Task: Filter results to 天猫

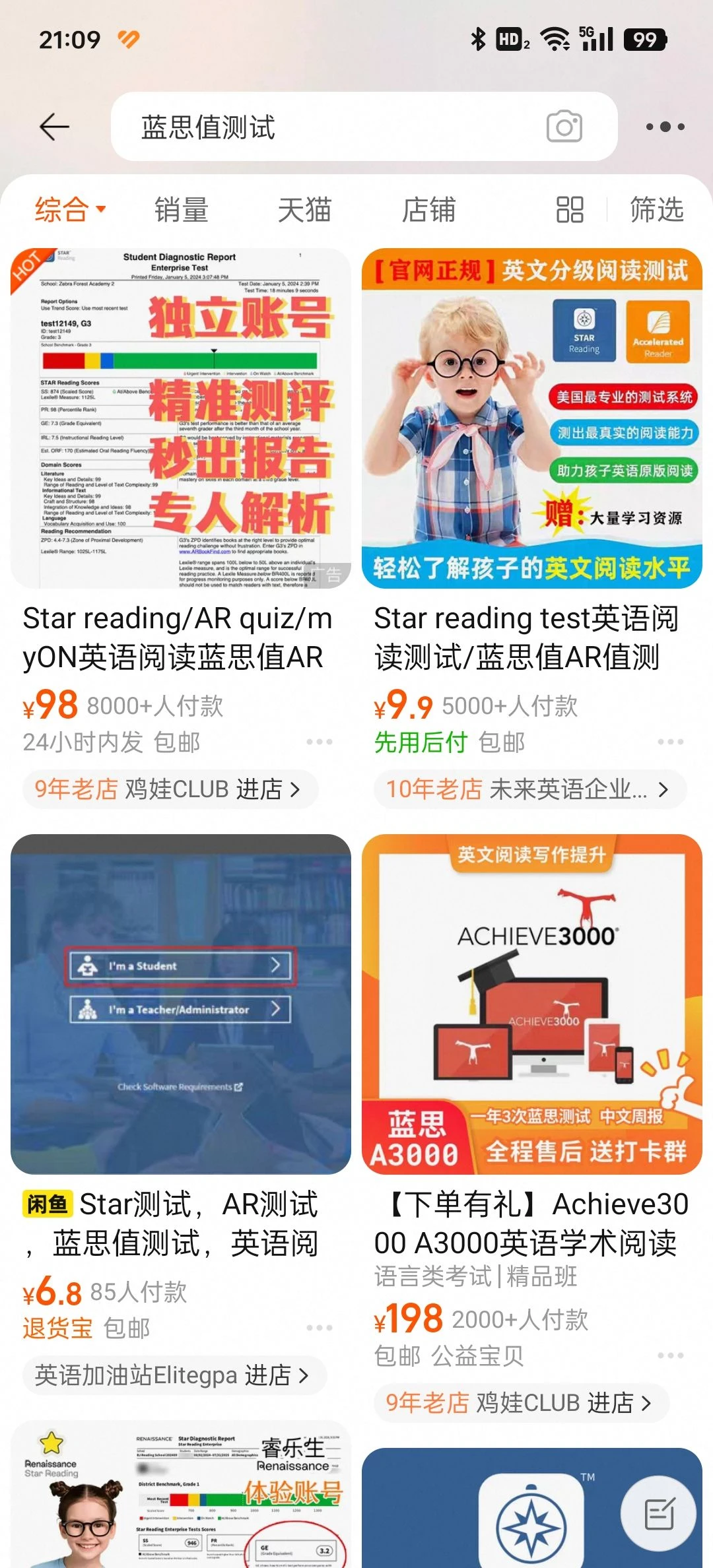Action: [x=304, y=210]
